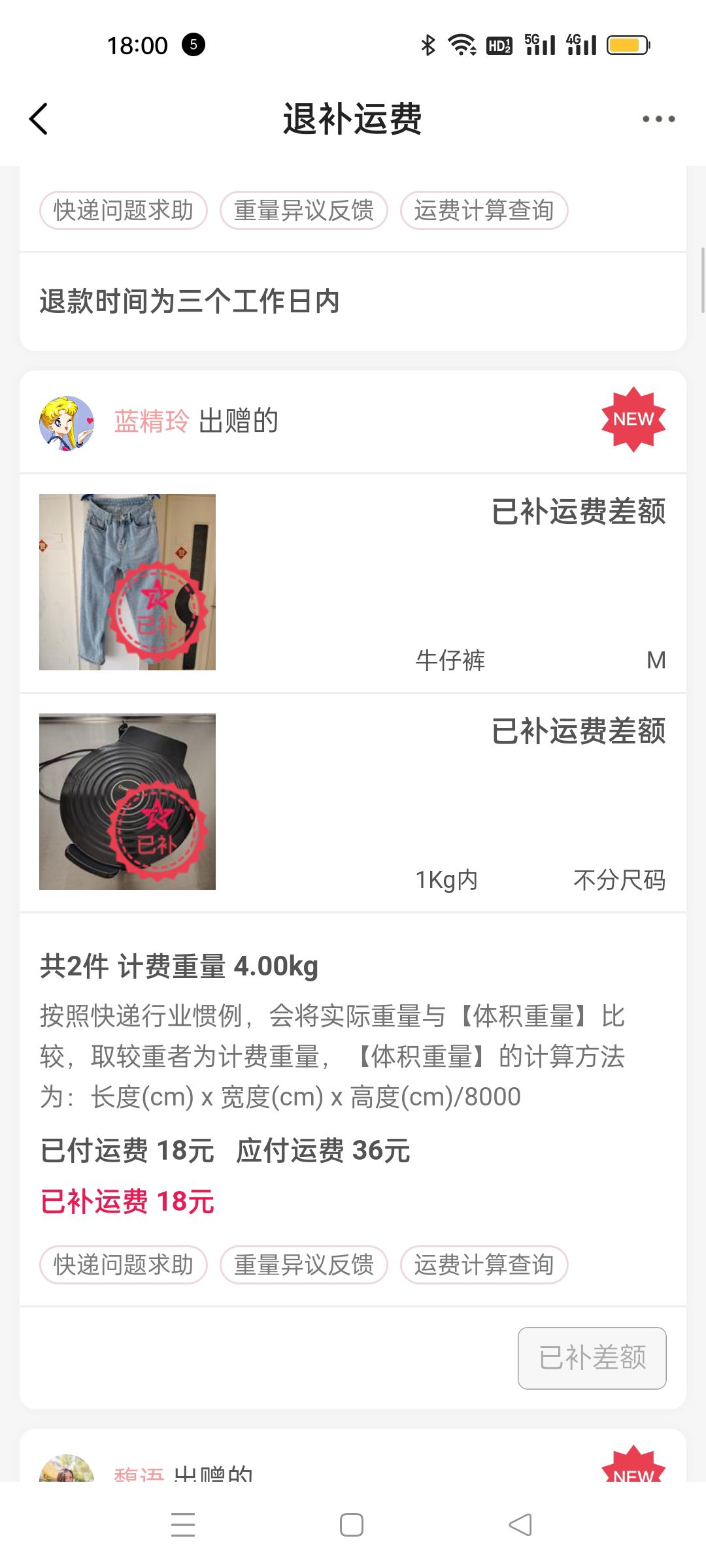Open the 1Kg内 black appliance item picture

127,801
